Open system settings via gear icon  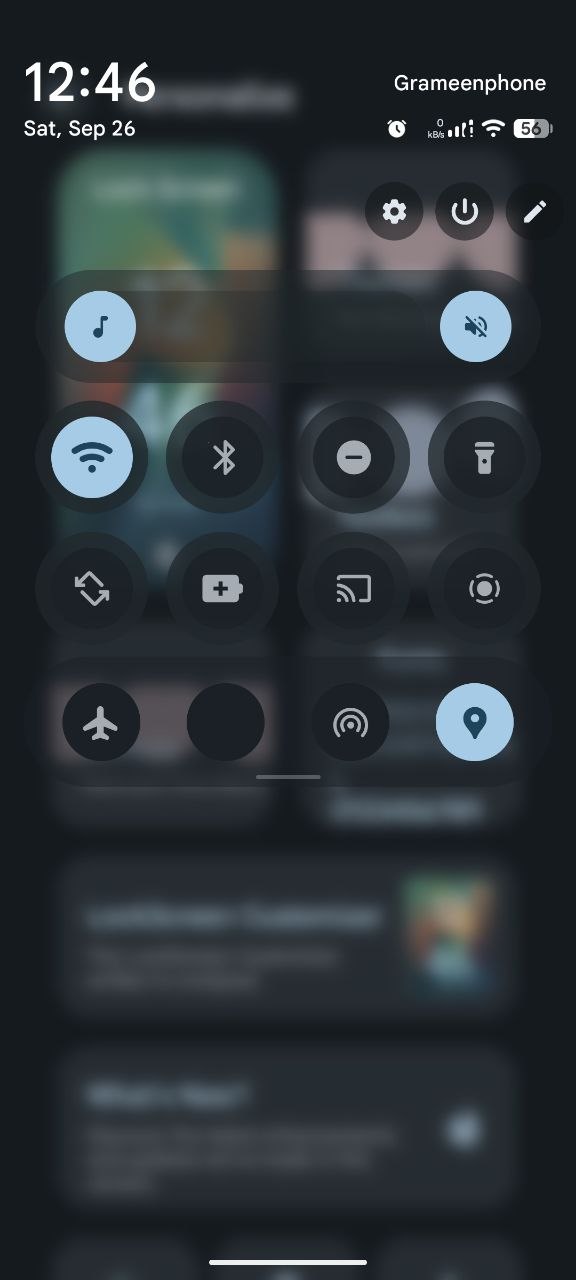pos(395,212)
